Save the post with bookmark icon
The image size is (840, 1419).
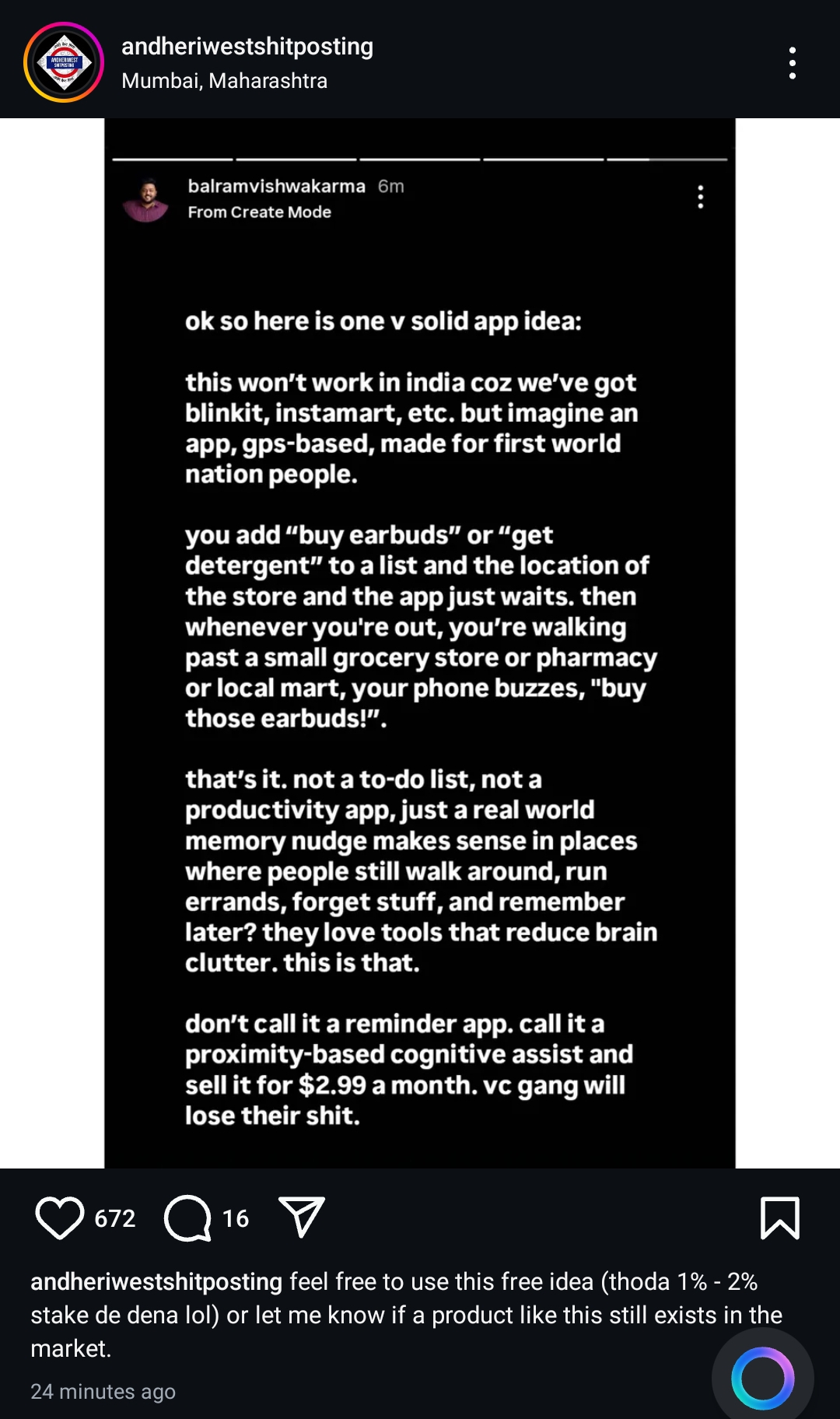[x=779, y=1218]
